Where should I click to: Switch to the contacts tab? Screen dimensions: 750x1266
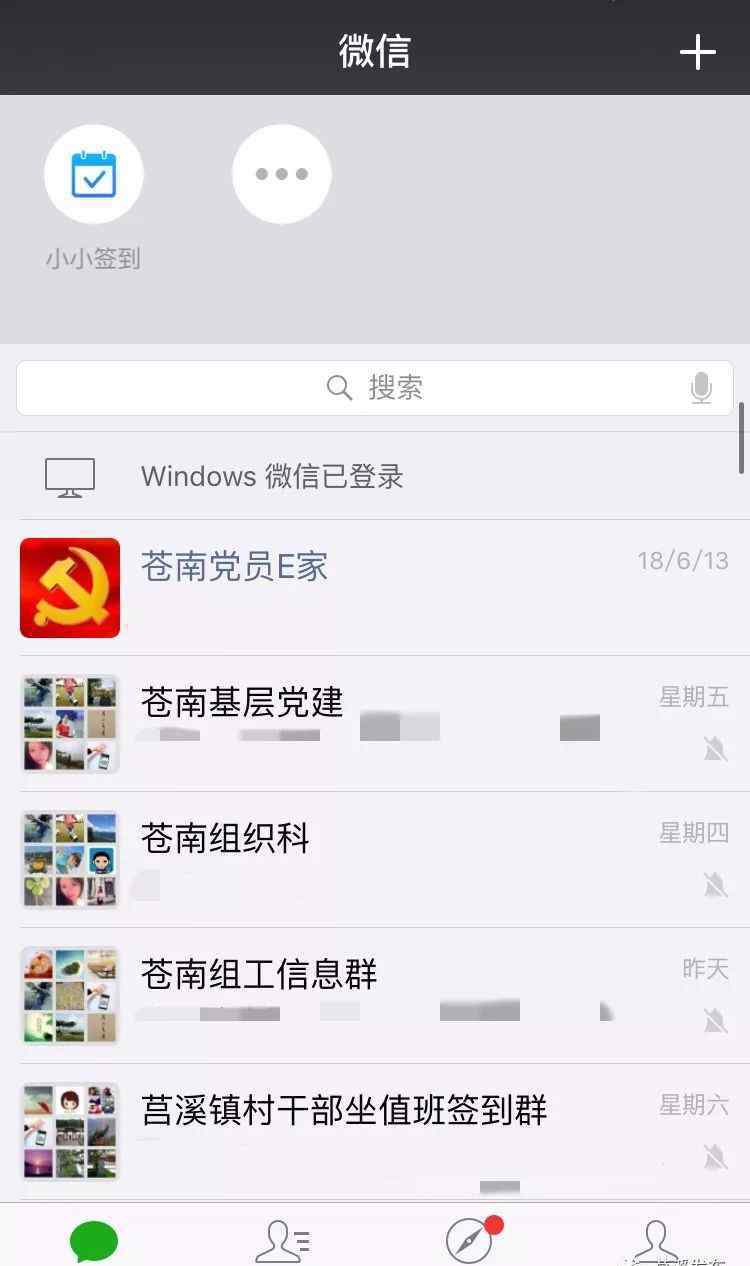pyautogui.click(x=282, y=1240)
